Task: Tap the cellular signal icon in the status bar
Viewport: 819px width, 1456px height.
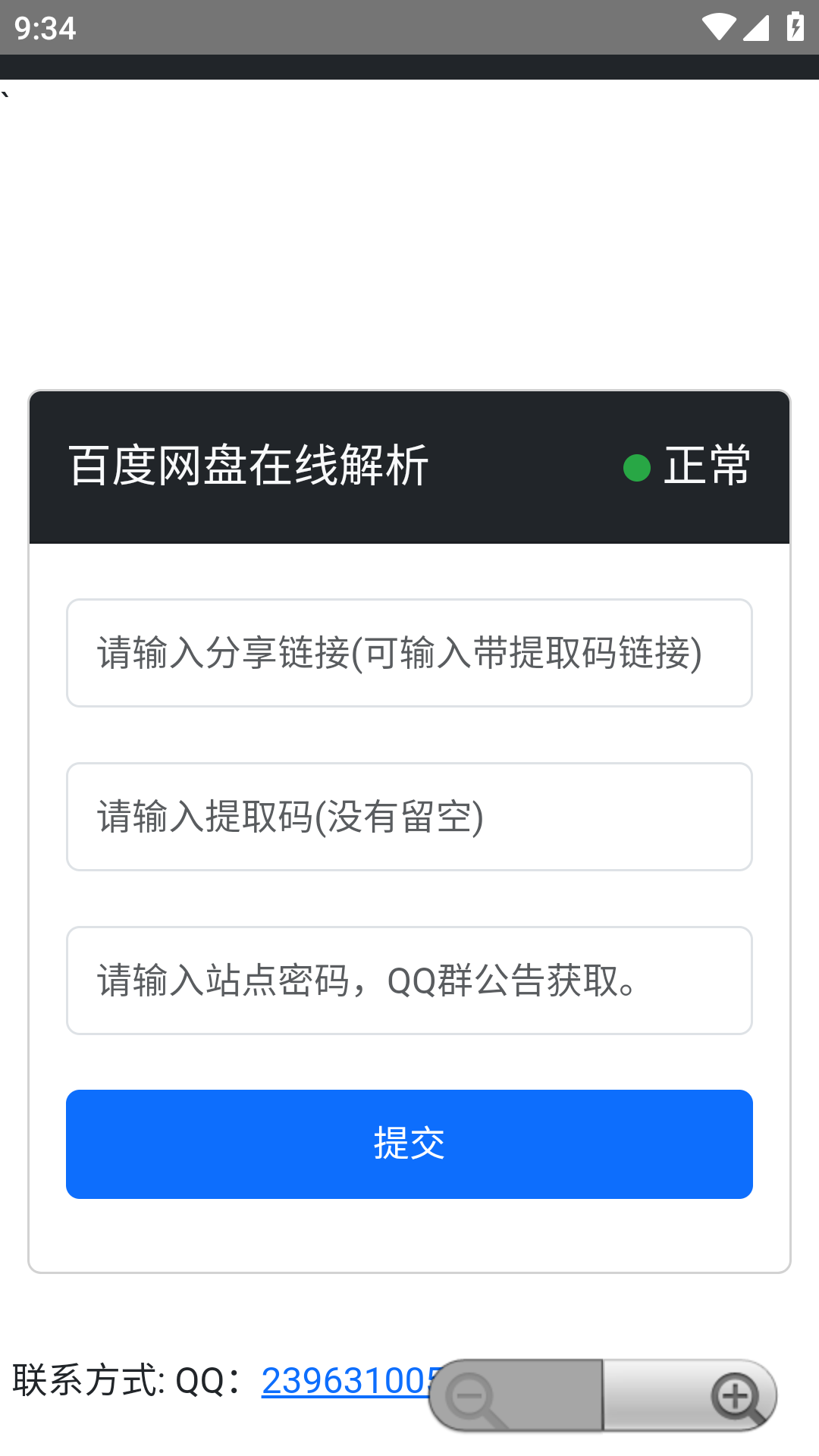Action: point(755,27)
